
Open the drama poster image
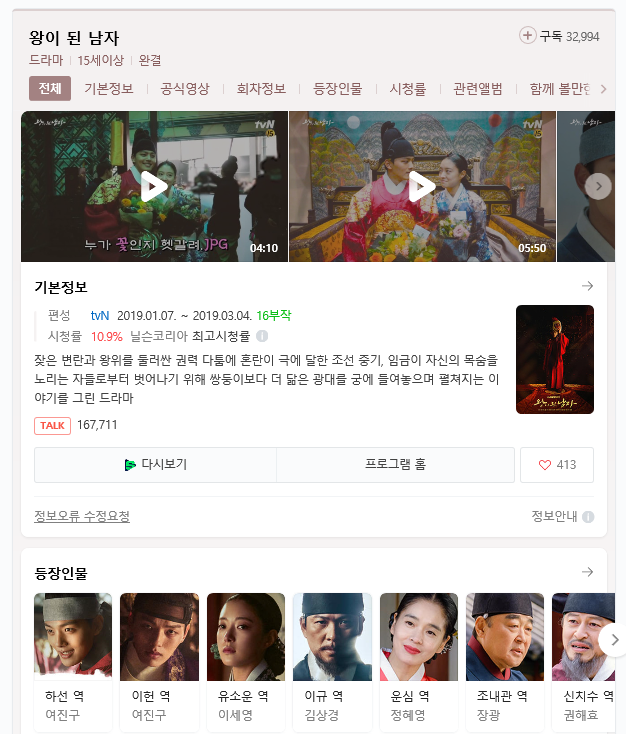[x=554, y=359]
